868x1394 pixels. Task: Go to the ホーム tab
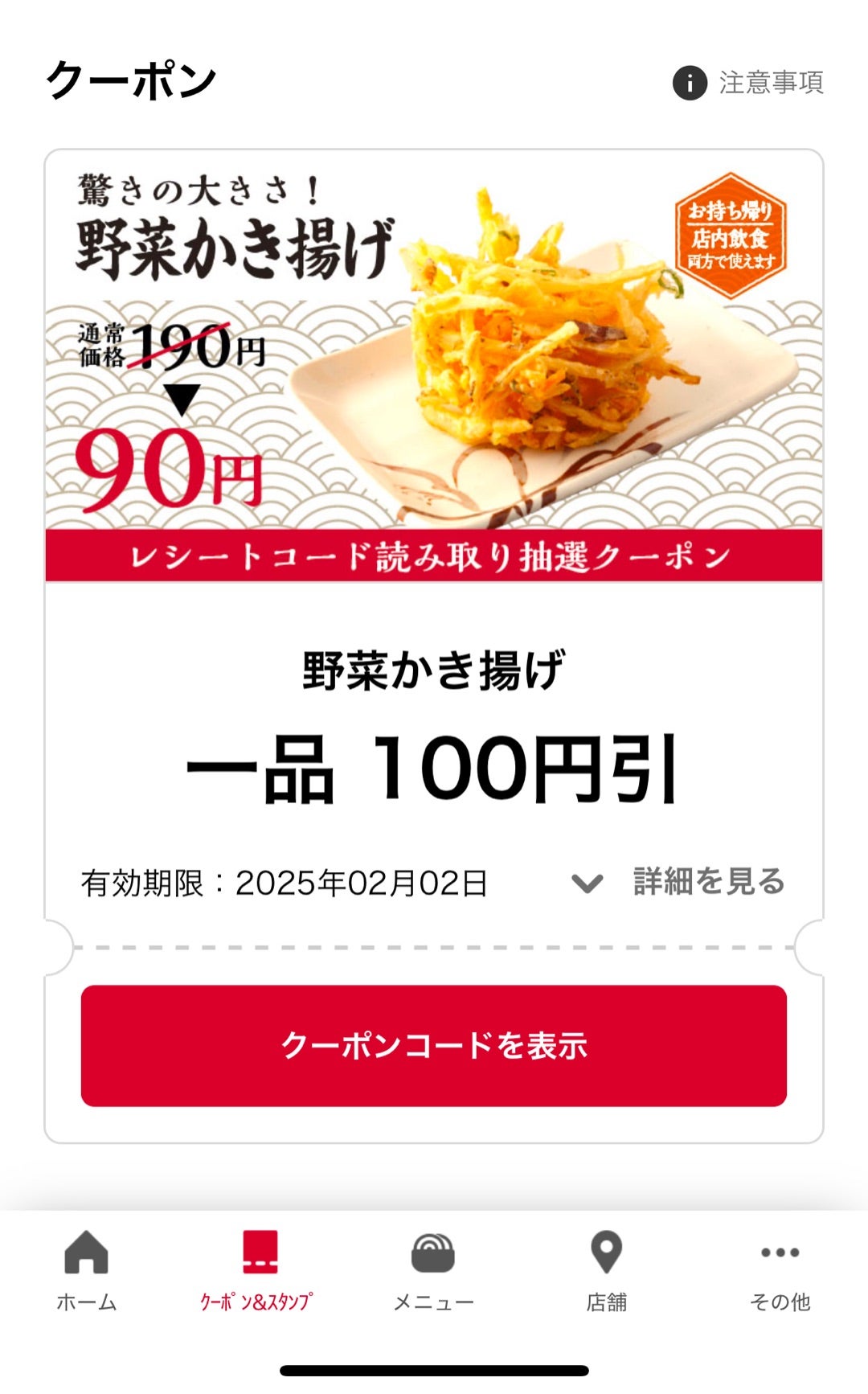coord(87,1272)
